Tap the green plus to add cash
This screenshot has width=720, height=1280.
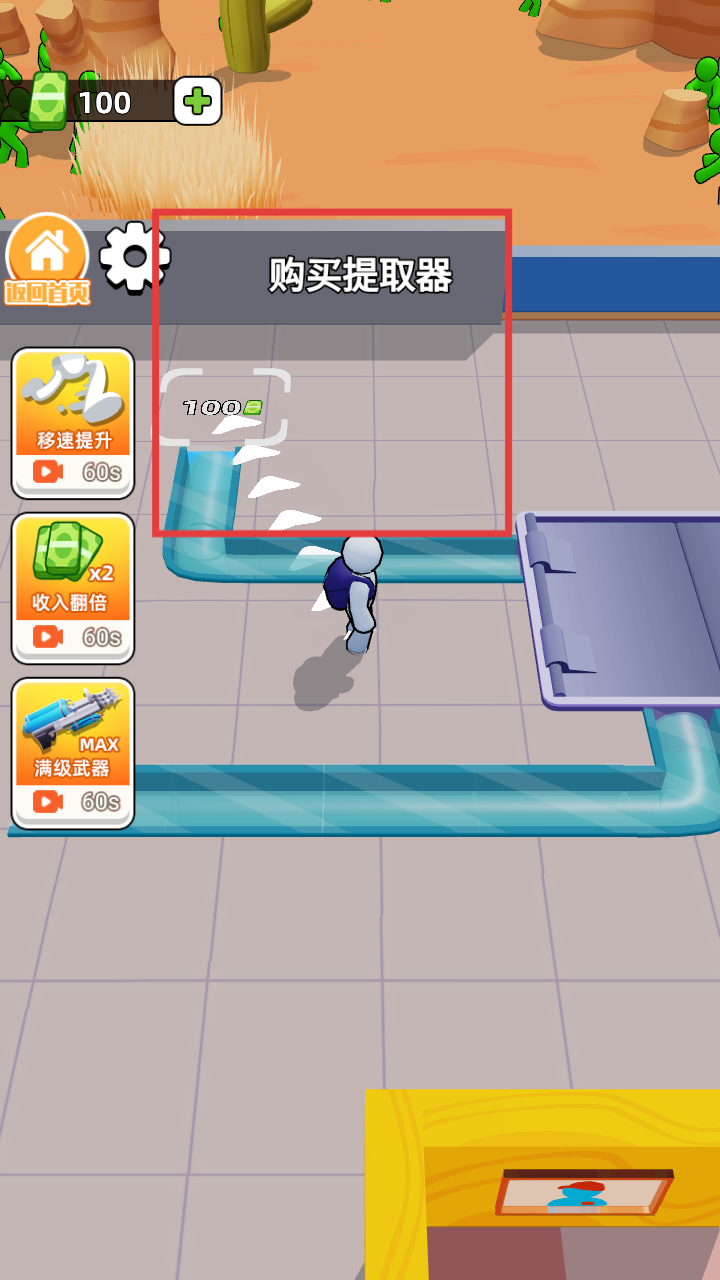click(x=197, y=101)
